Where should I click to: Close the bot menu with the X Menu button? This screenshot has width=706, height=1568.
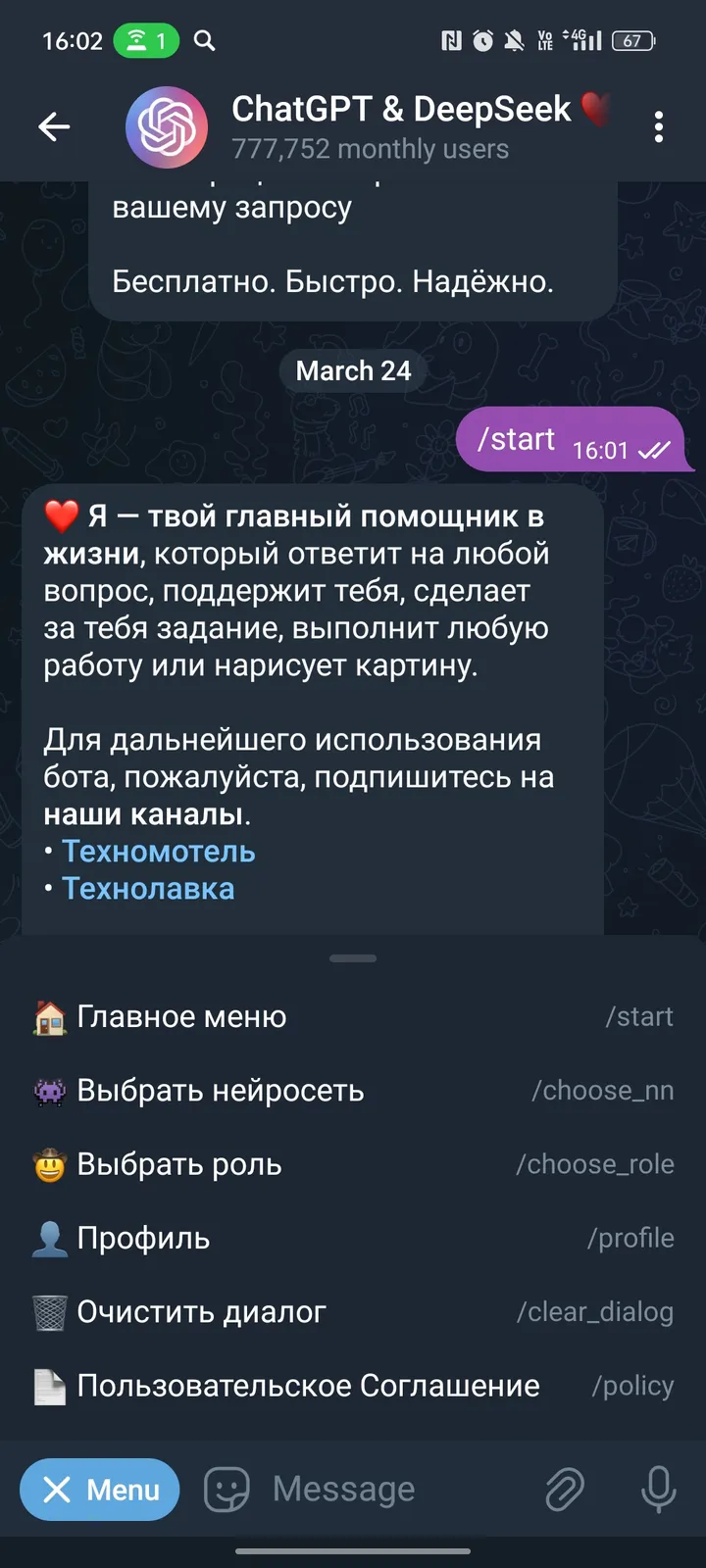pyautogui.click(x=99, y=1489)
